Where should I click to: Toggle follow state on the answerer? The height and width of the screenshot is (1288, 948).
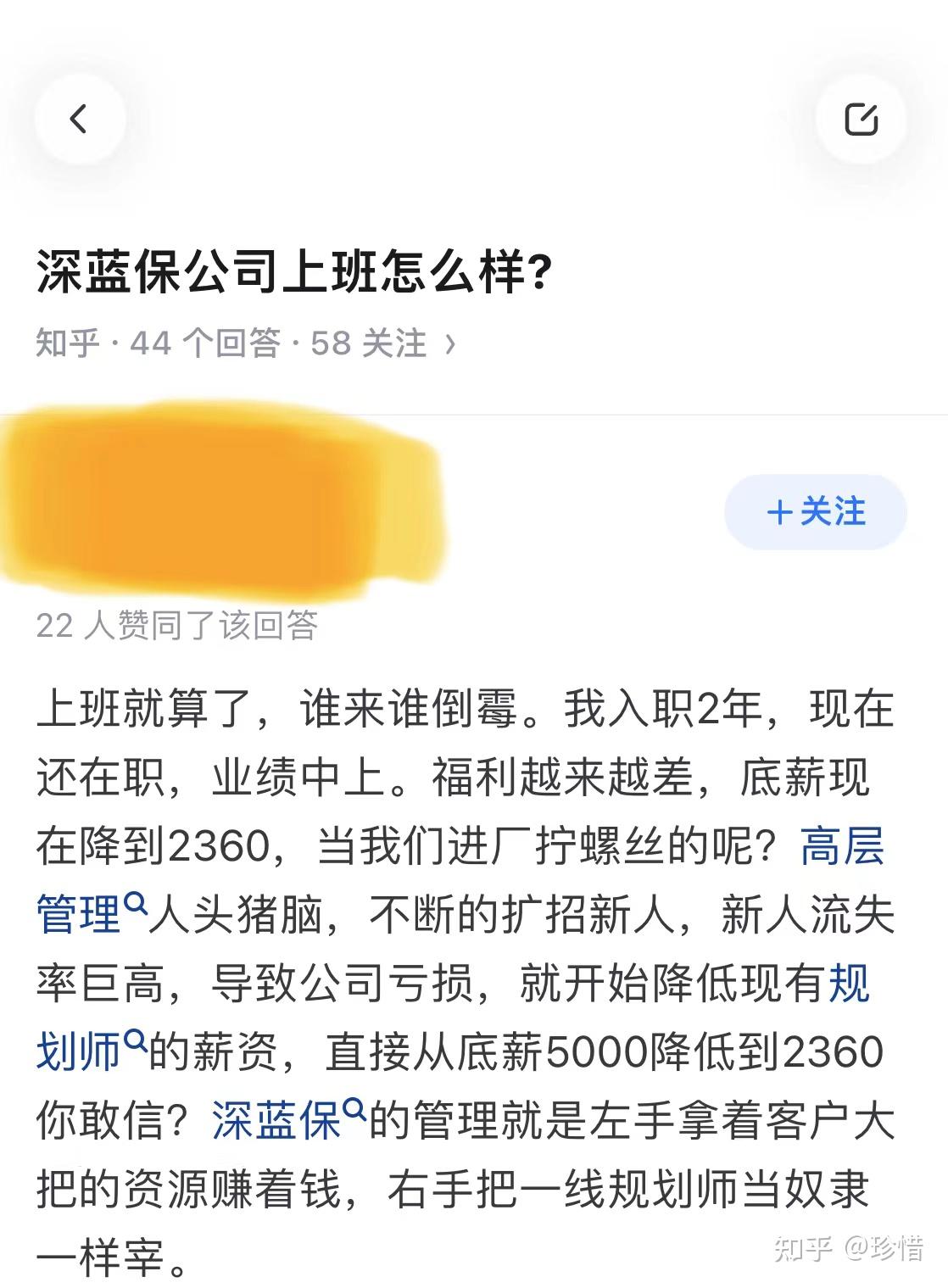pyautogui.click(x=815, y=511)
